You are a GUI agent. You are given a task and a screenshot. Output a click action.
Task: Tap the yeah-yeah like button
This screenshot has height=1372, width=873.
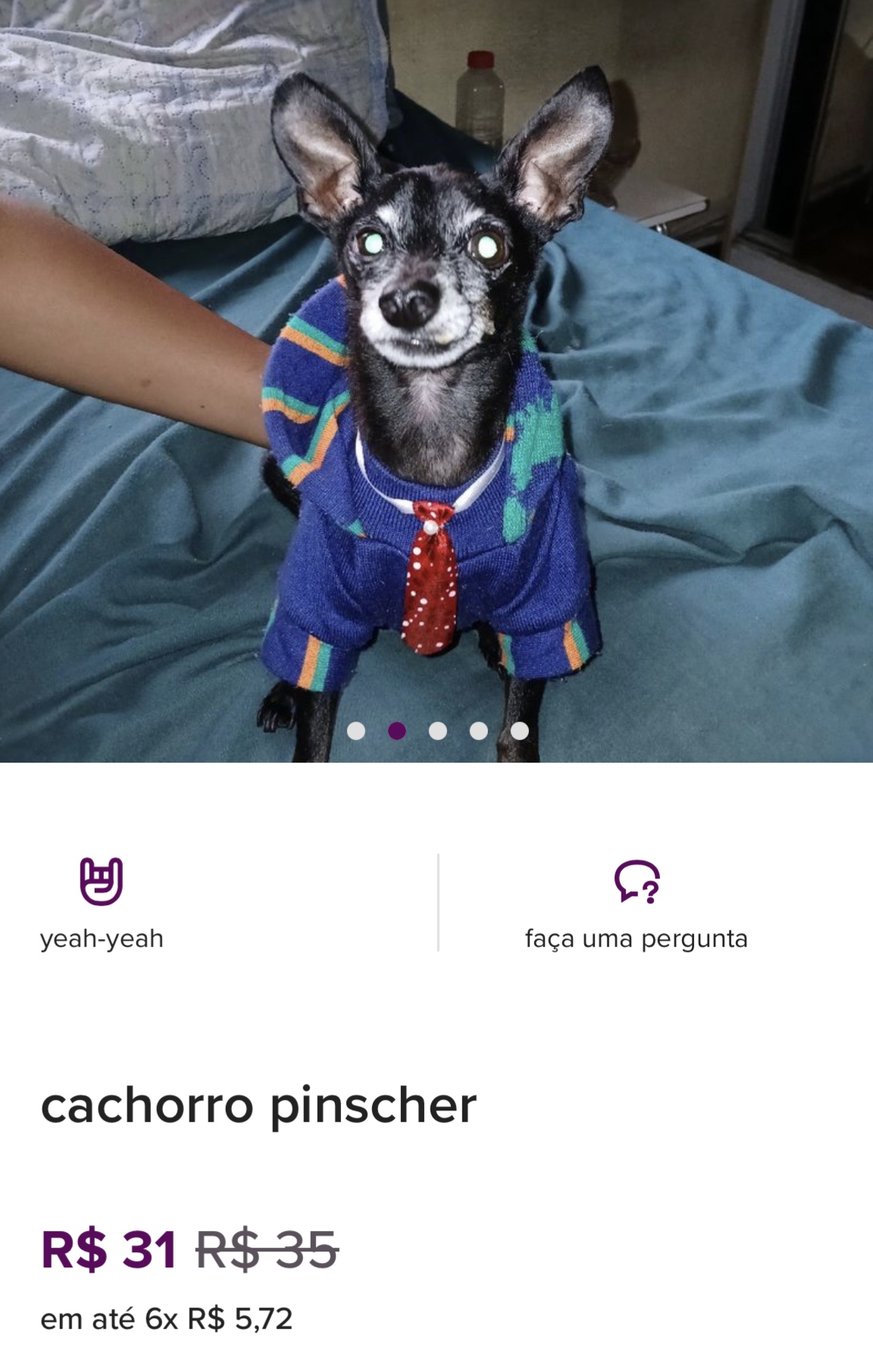coord(102,902)
